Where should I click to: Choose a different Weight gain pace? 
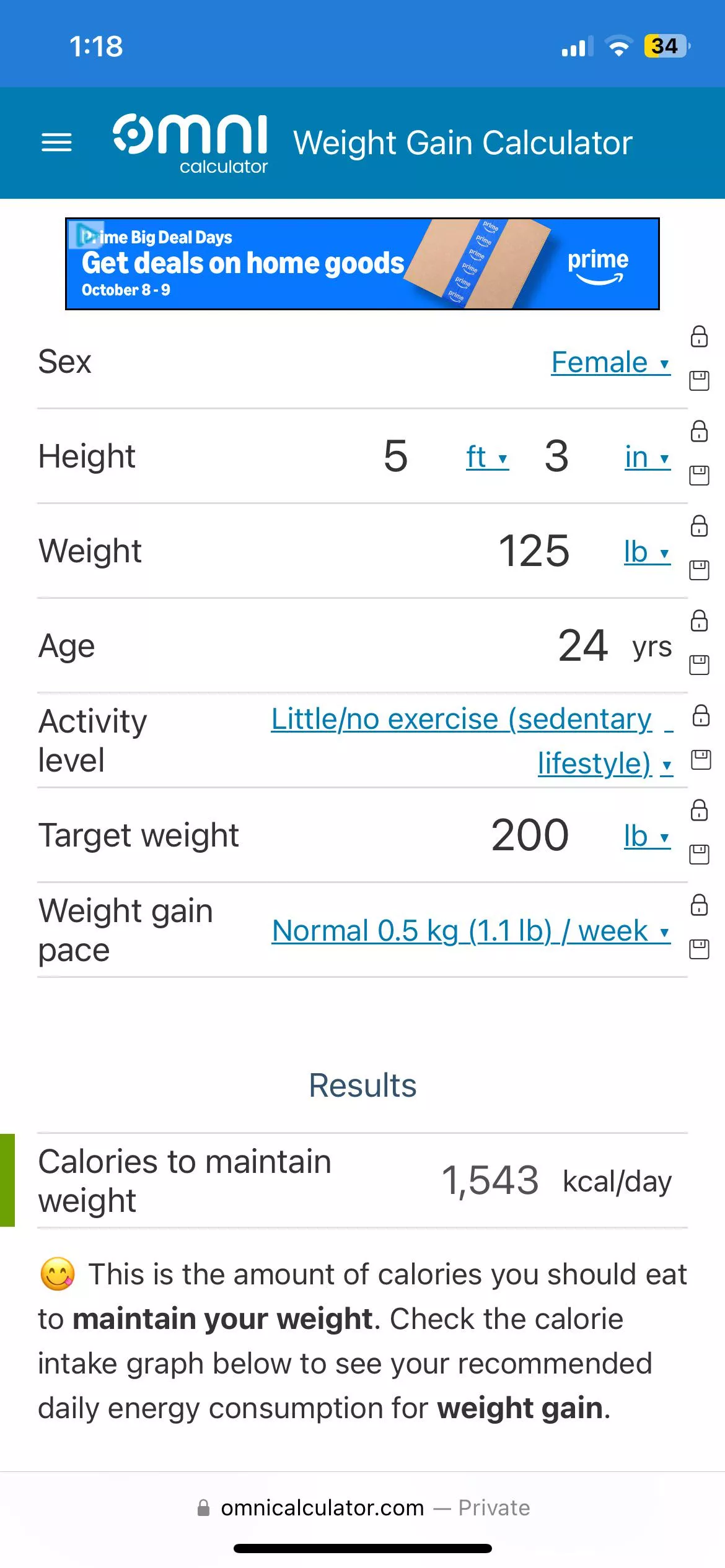tap(471, 931)
